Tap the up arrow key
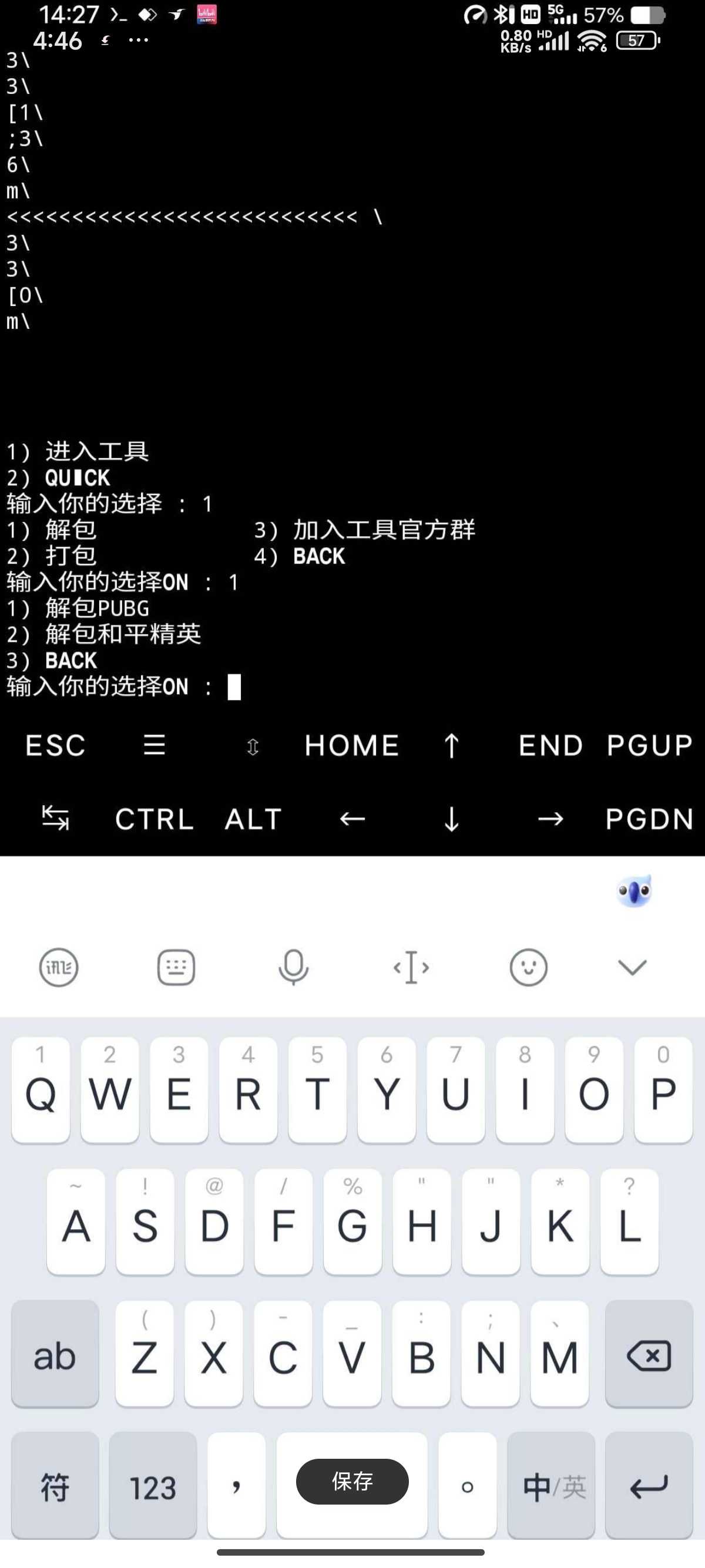The height and width of the screenshot is (1568, 705). tap(451, 746)
